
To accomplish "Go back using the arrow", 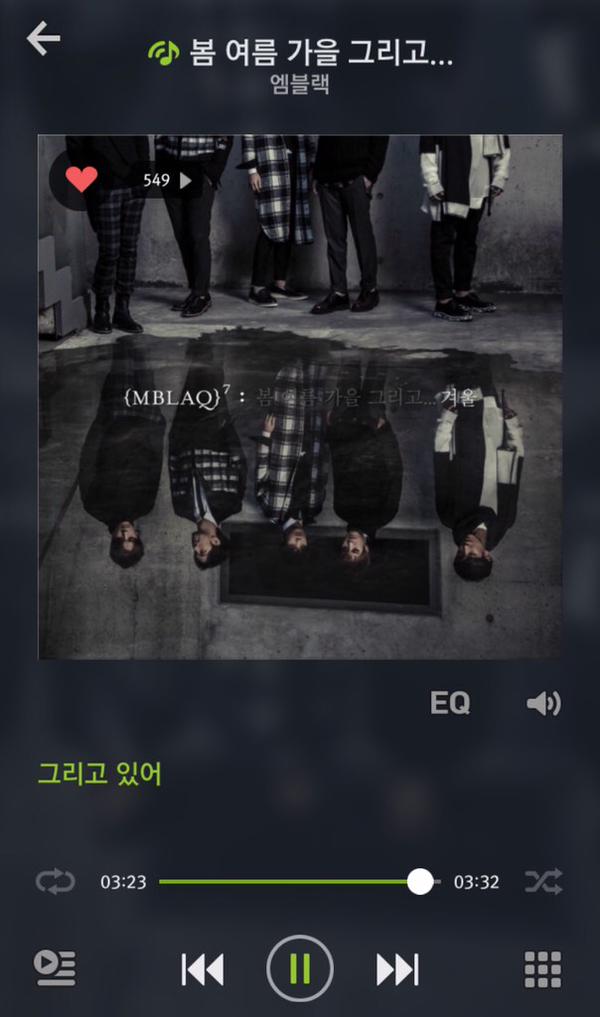I will coord(44,38).
